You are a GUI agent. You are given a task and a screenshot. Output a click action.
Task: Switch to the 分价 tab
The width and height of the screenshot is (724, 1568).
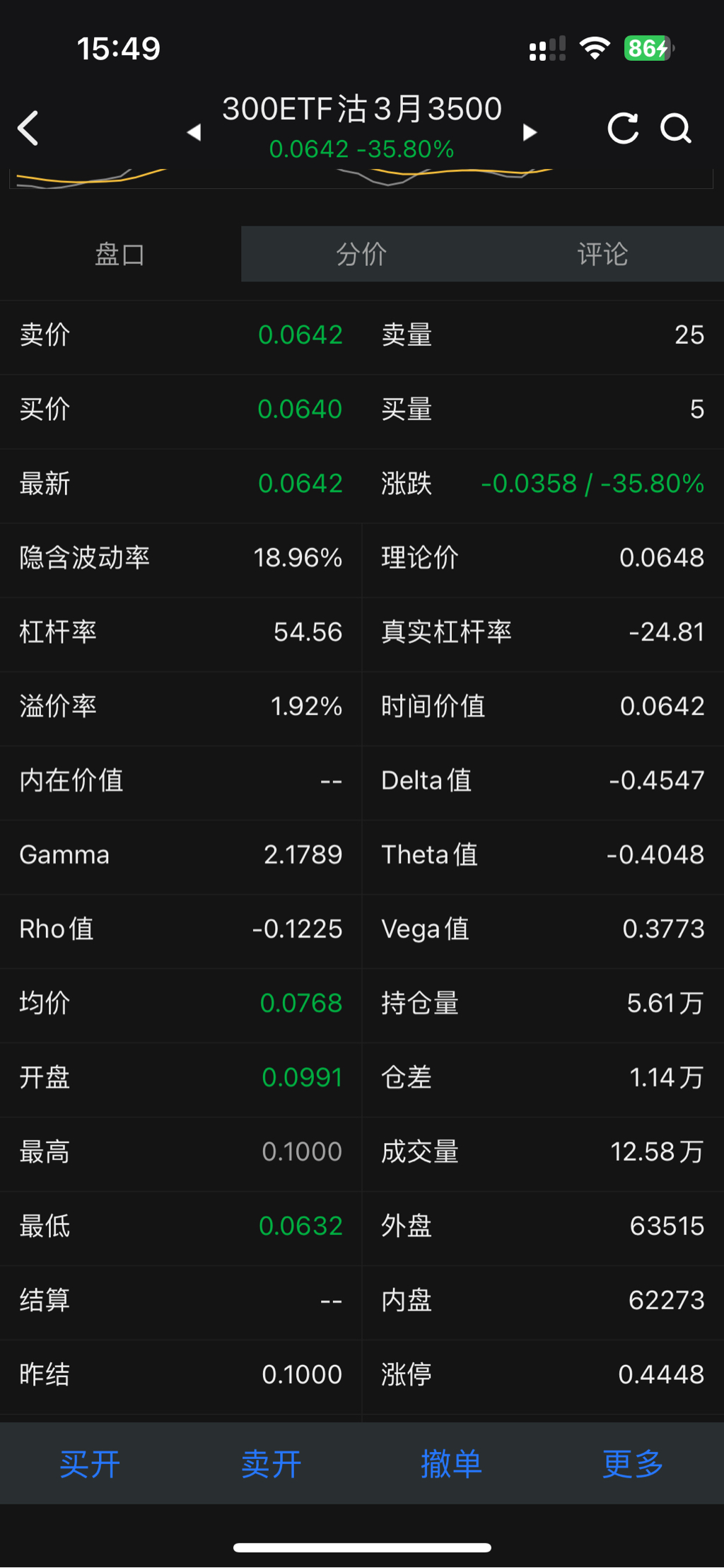tap(361, 254)
